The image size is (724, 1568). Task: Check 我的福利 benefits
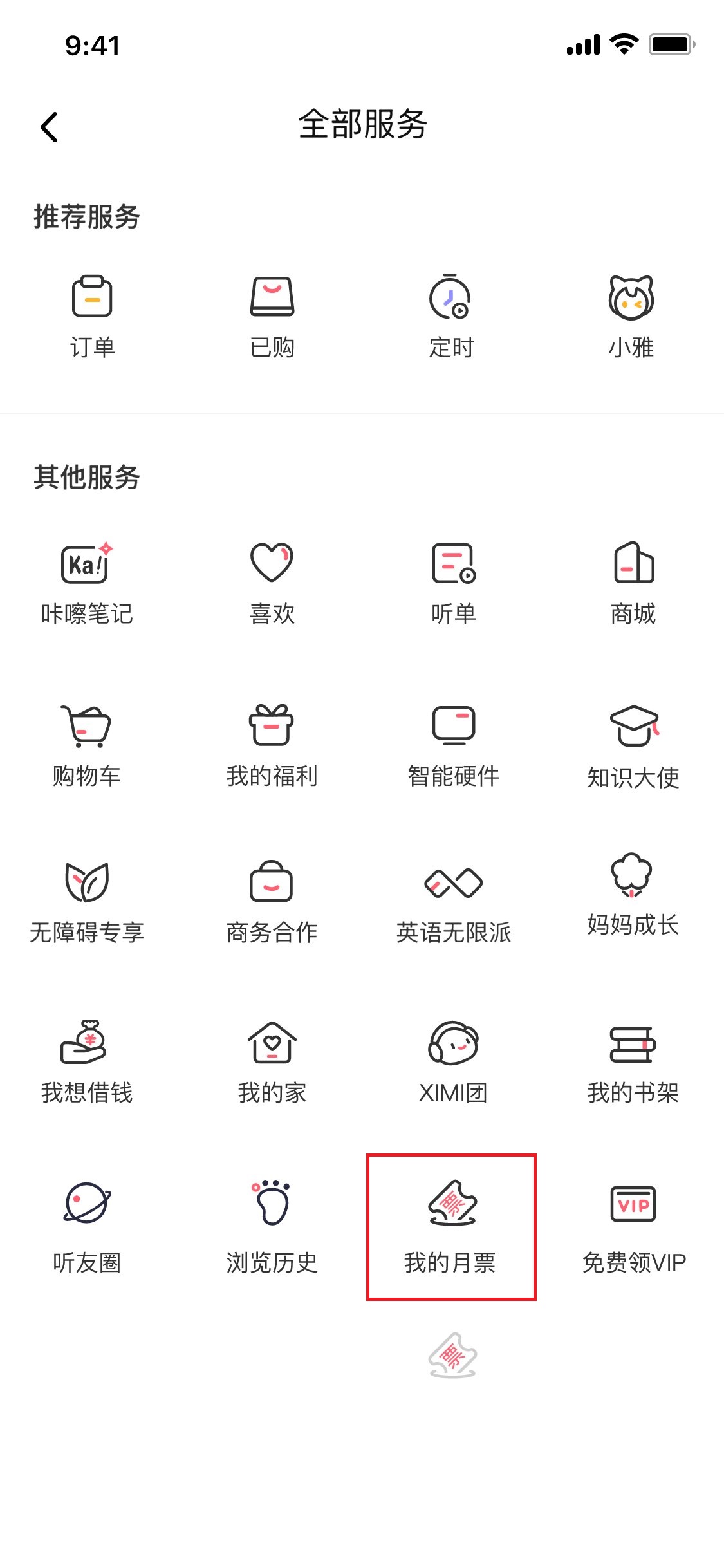272,745
